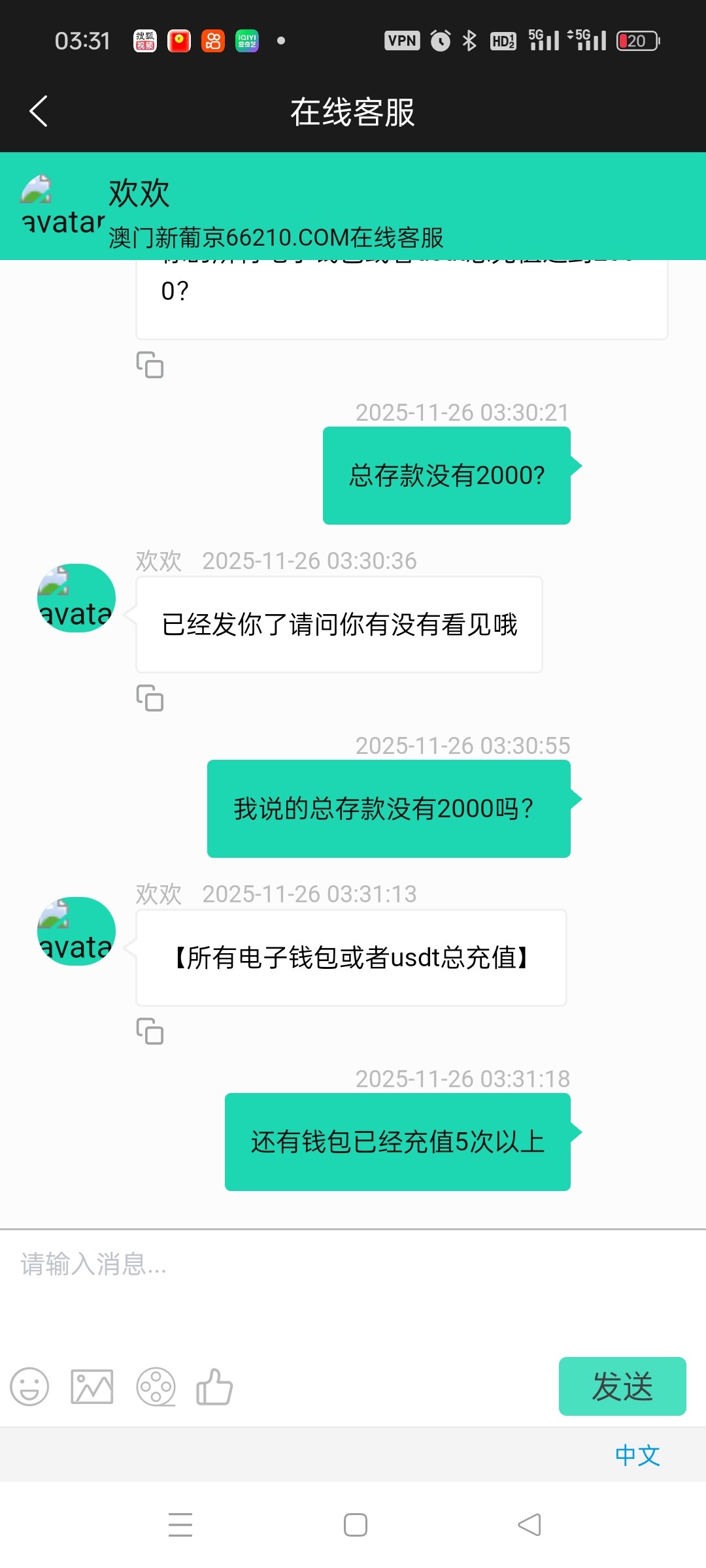
Task: Change language via 中文 link
Action: (x=637, y=1456)
